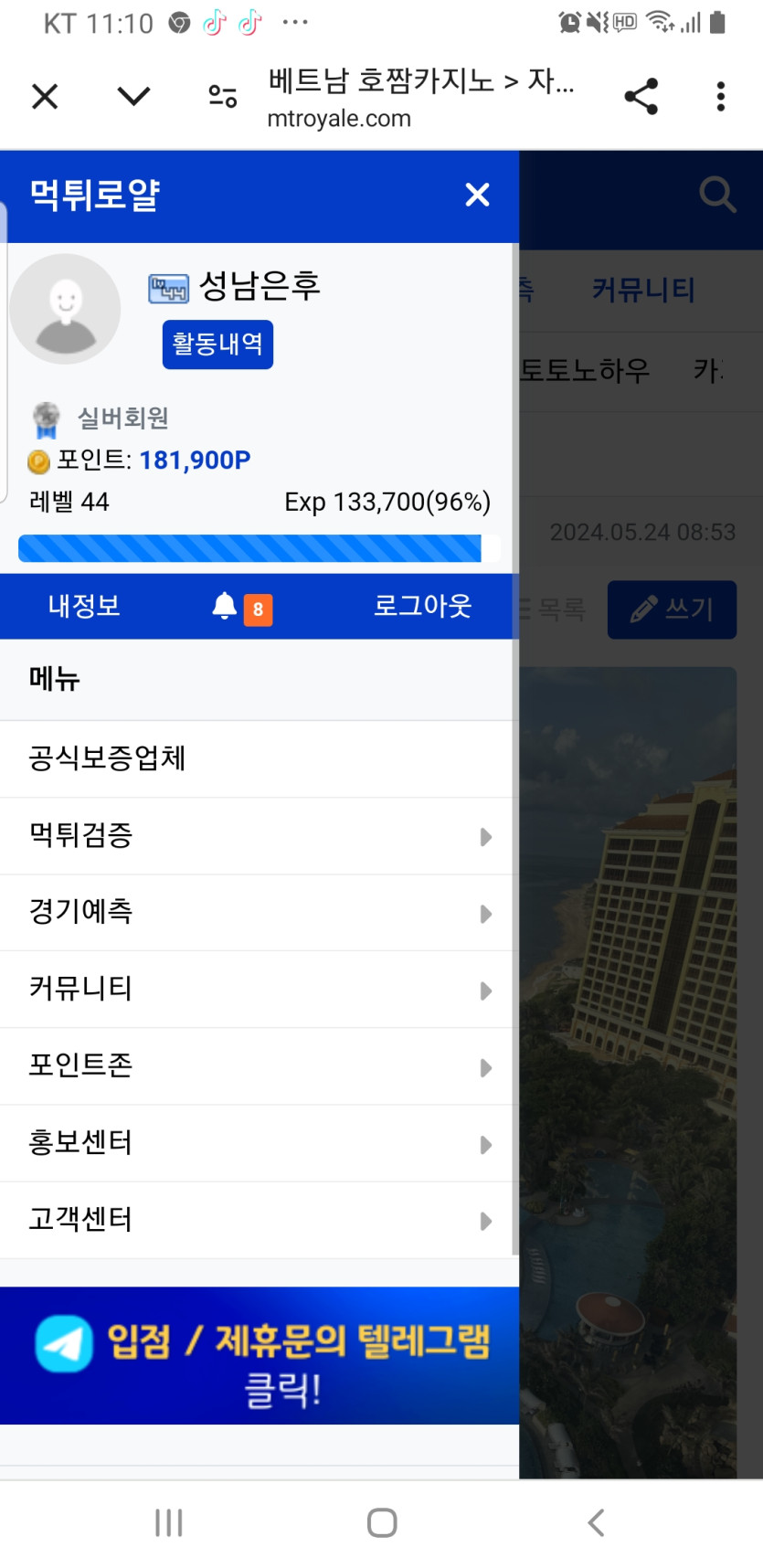Share this page
Screen dimensions: 763x1568
pos(641,96)
